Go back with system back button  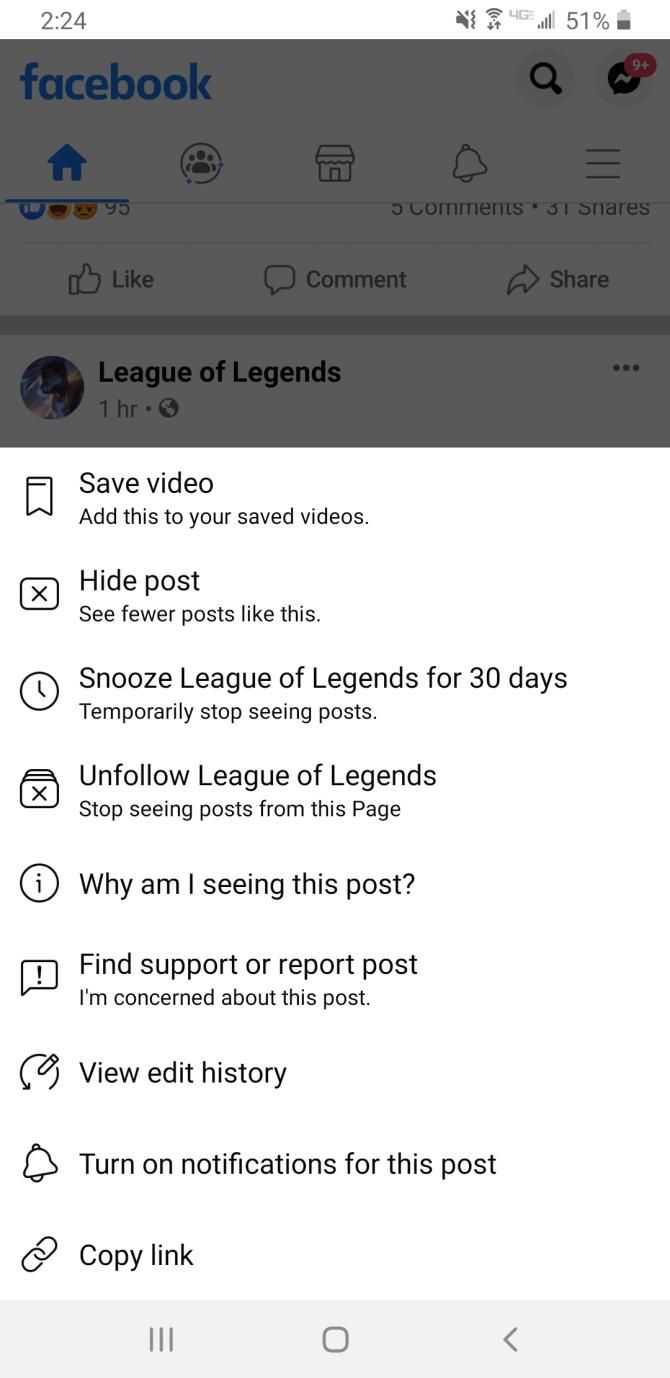510,1339
